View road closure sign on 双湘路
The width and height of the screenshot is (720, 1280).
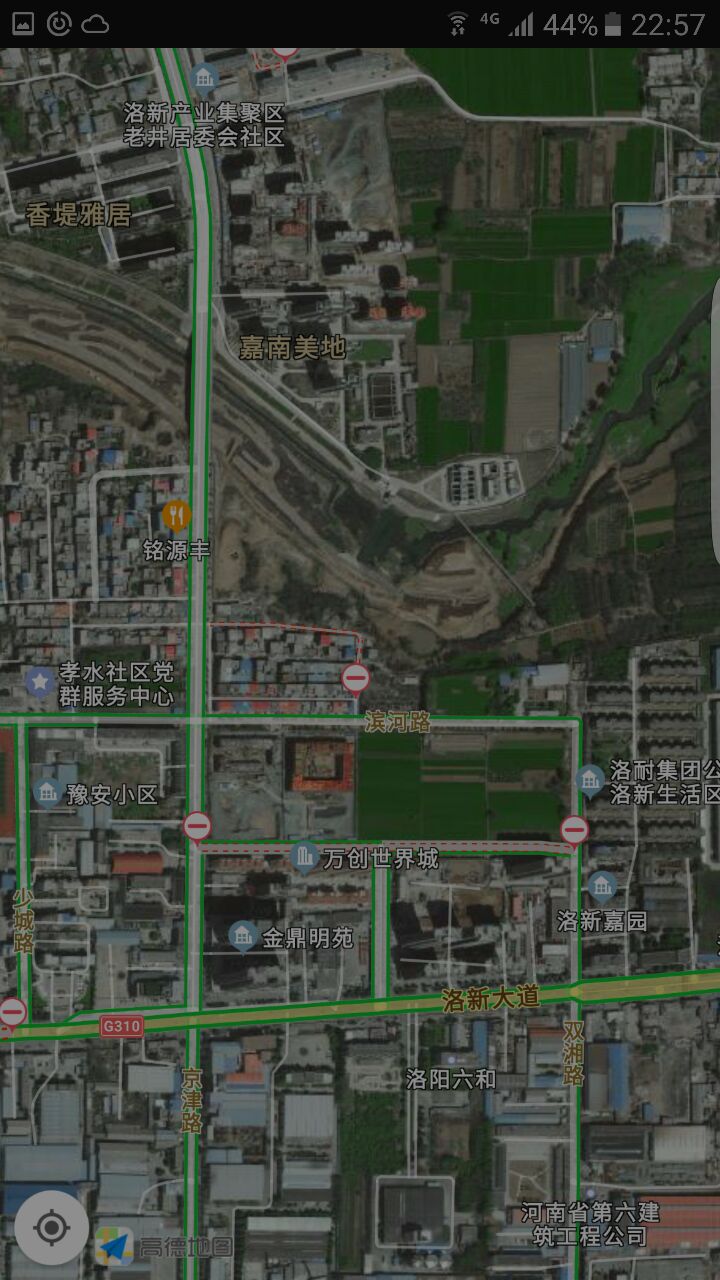(574, 829)
